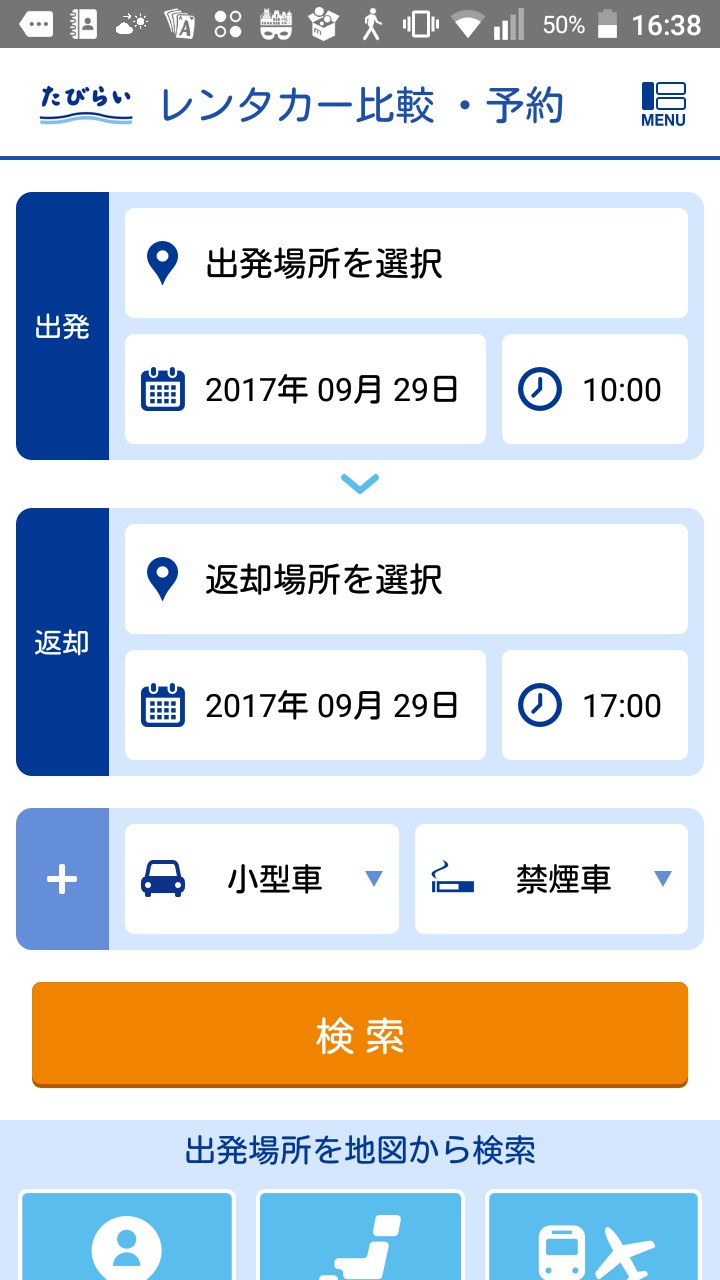Change the return time 17:00
Image resolution: width=720 pixels, height=1280 pixels.
coord(594,705)
